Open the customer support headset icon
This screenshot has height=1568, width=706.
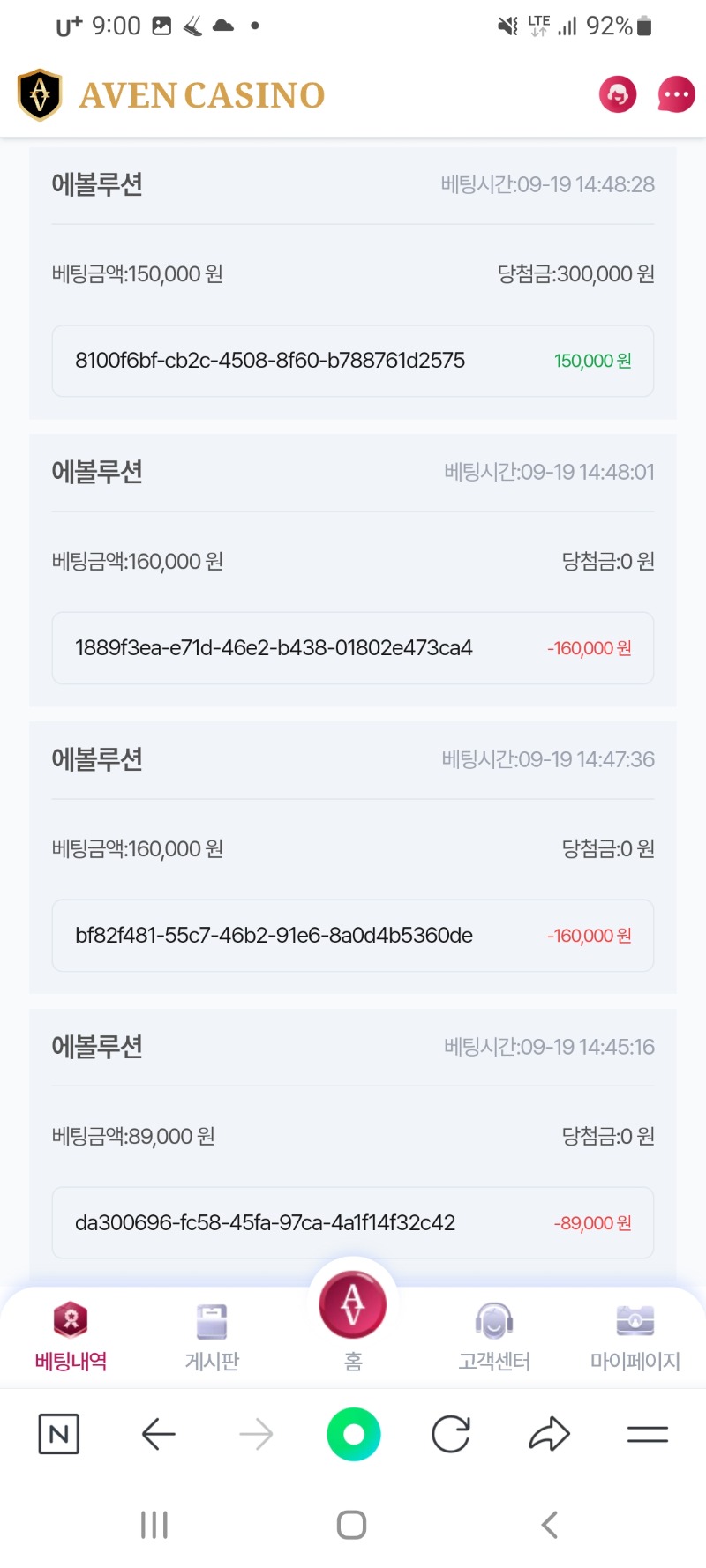[x=618, y=94]
